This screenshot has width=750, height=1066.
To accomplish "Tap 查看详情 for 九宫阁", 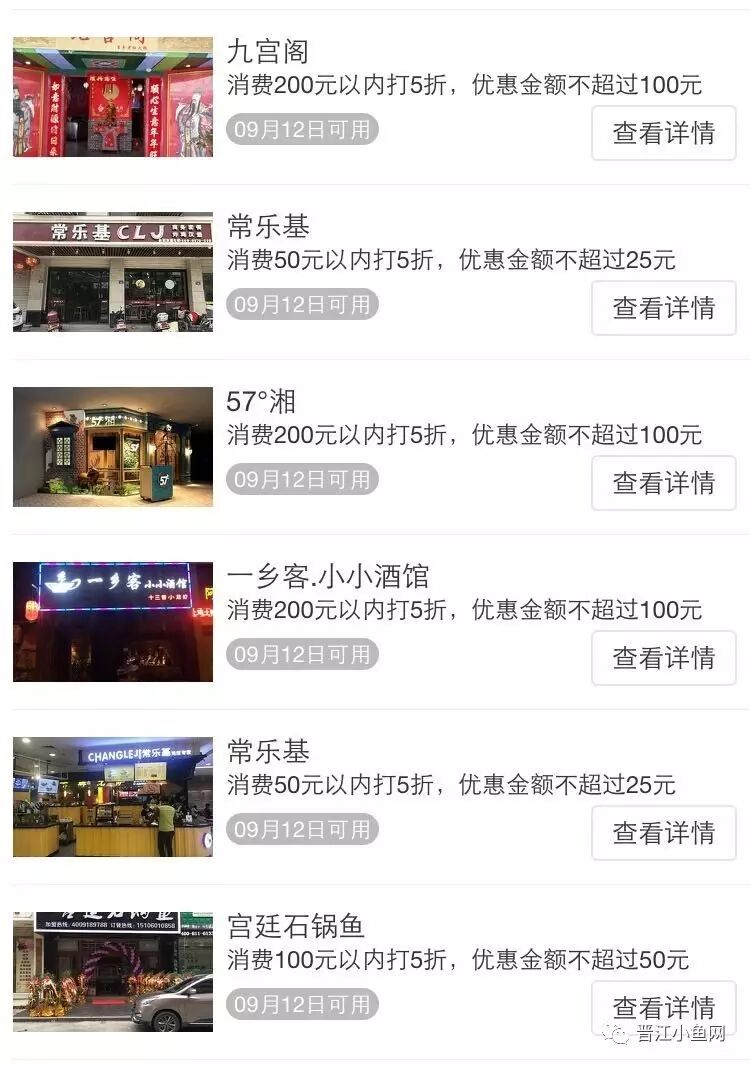I will (664, 133).
